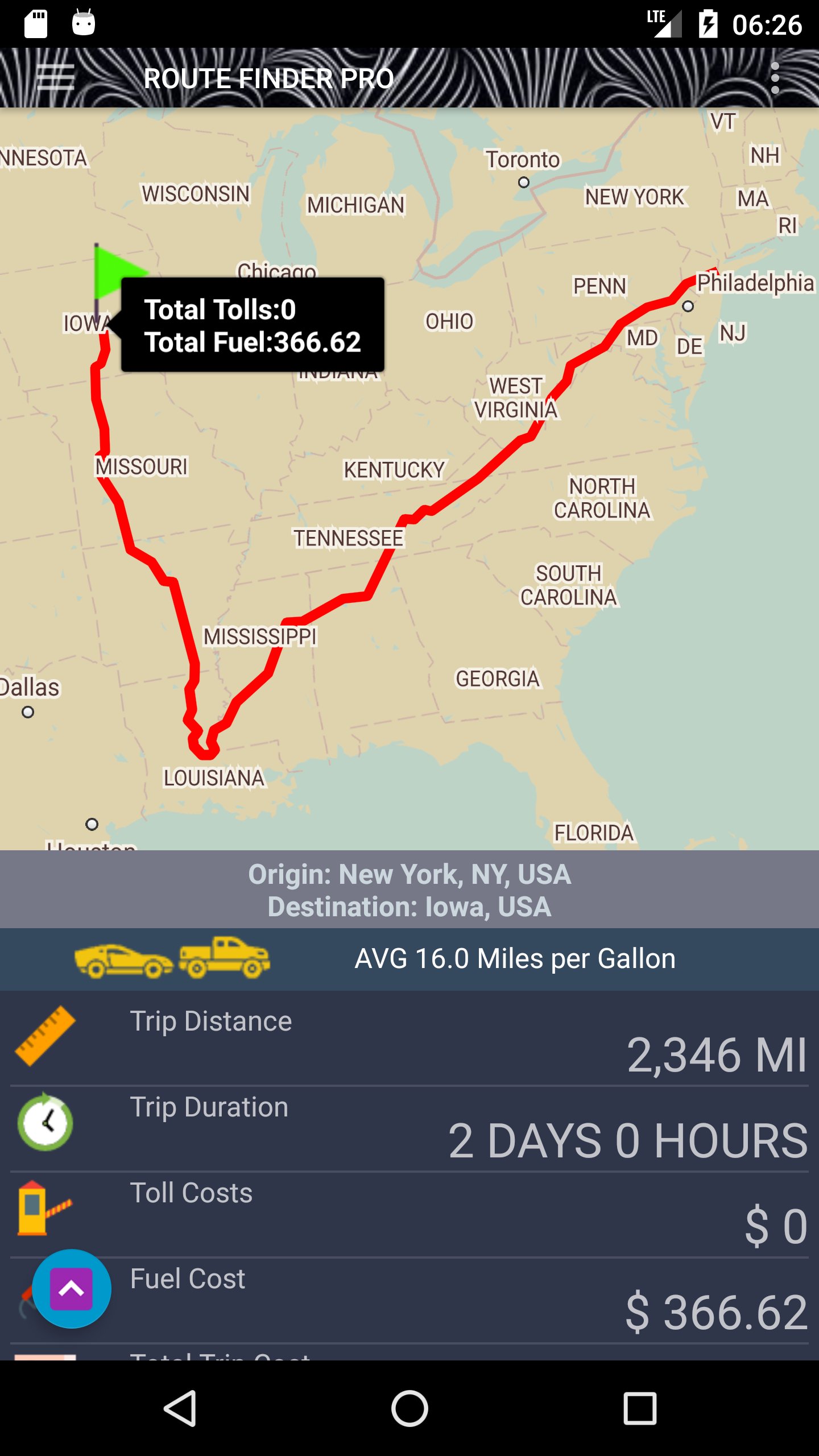Go to home screen via system home button
This screenshot has height=1456, width=819.
pos(409,1408)
